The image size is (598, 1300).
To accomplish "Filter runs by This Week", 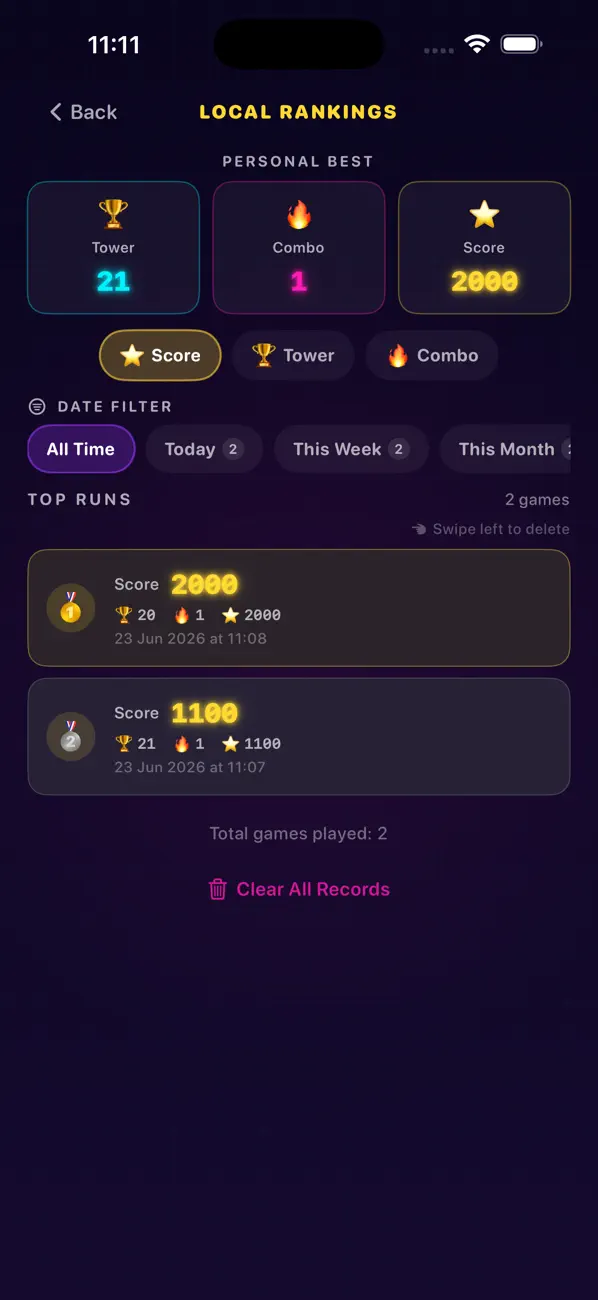I will pyautogui.click(x=351, y=449).
